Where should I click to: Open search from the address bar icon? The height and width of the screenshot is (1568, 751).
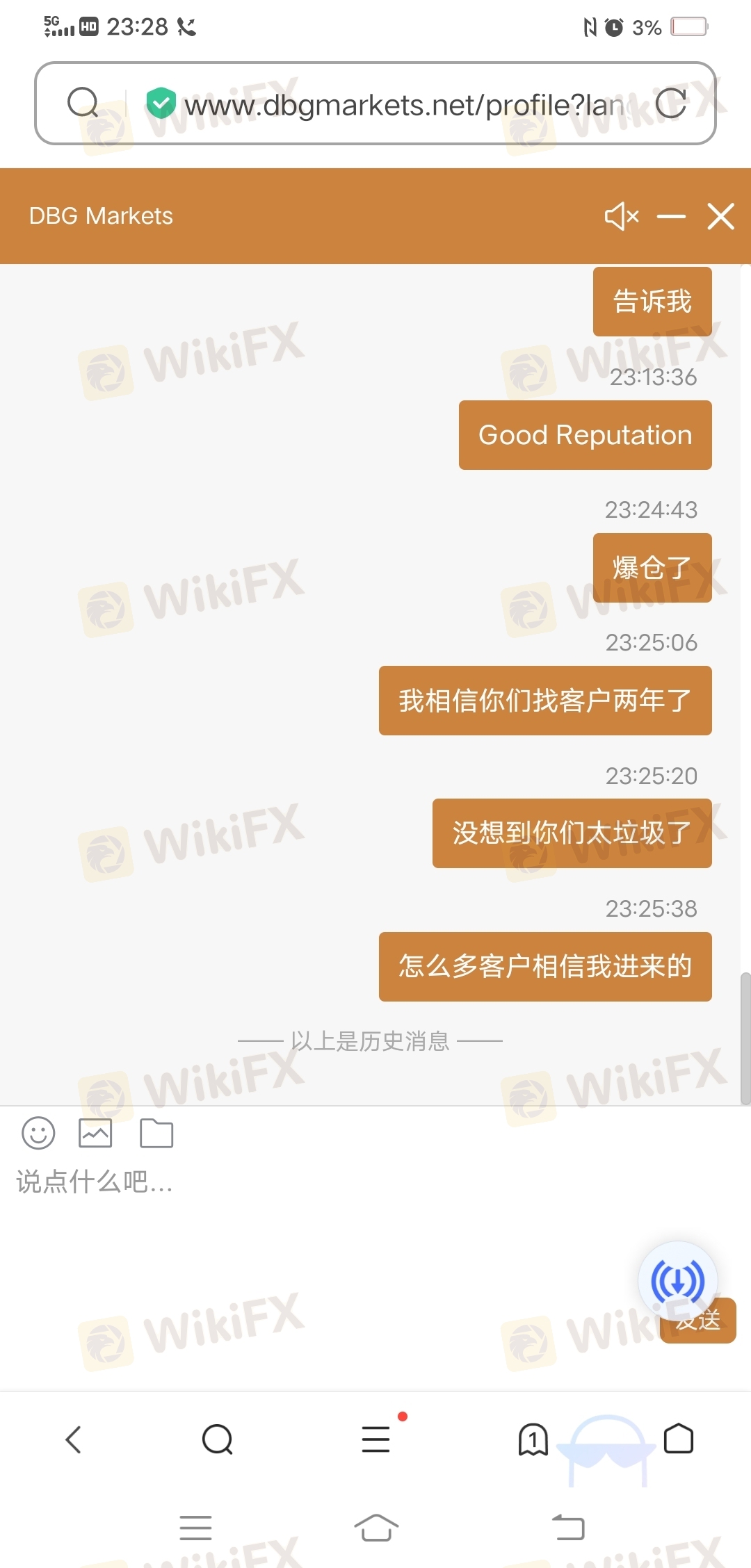pos(83,104)
